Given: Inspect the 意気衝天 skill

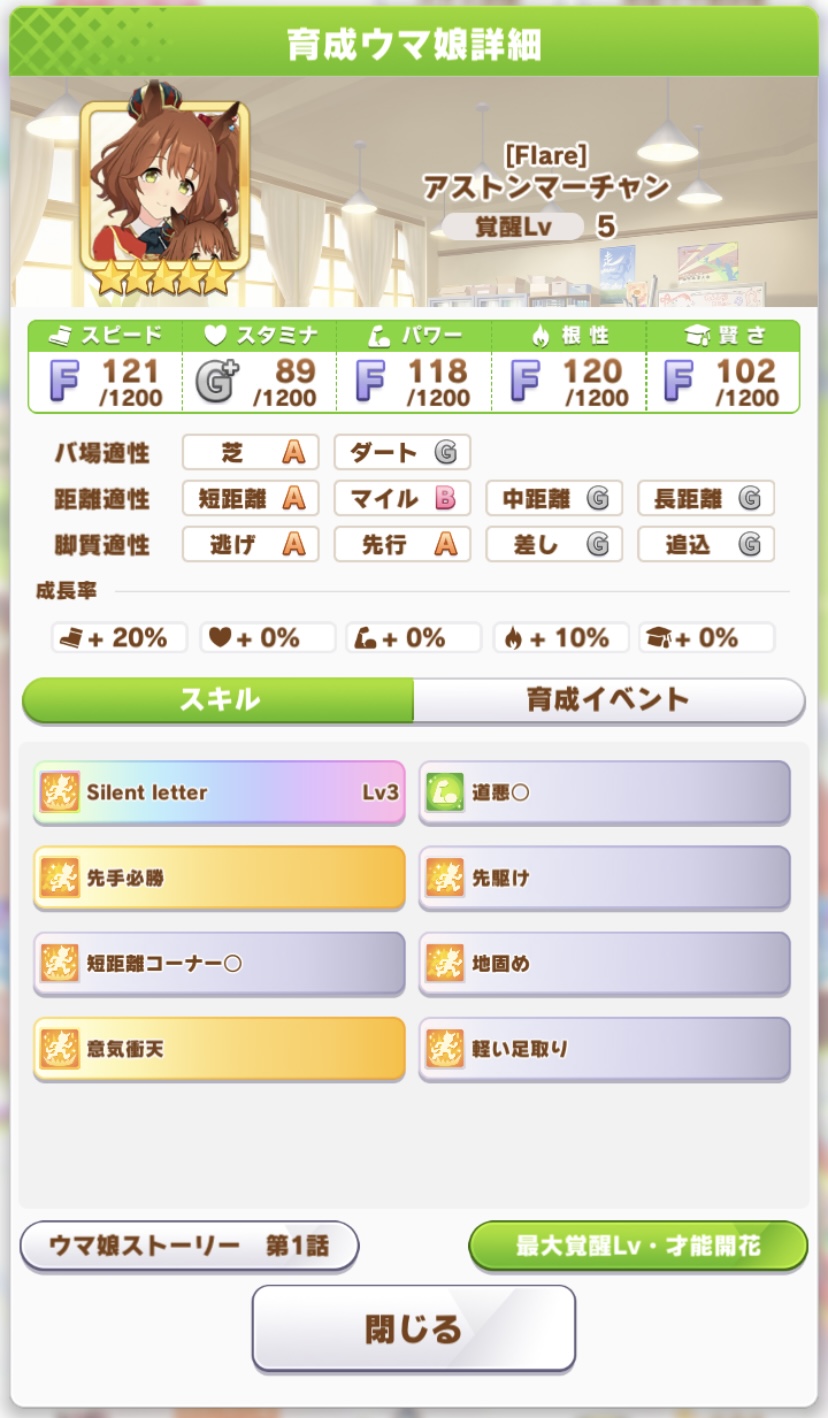Looking at the screenshot, I should (x=219, y=1049).
